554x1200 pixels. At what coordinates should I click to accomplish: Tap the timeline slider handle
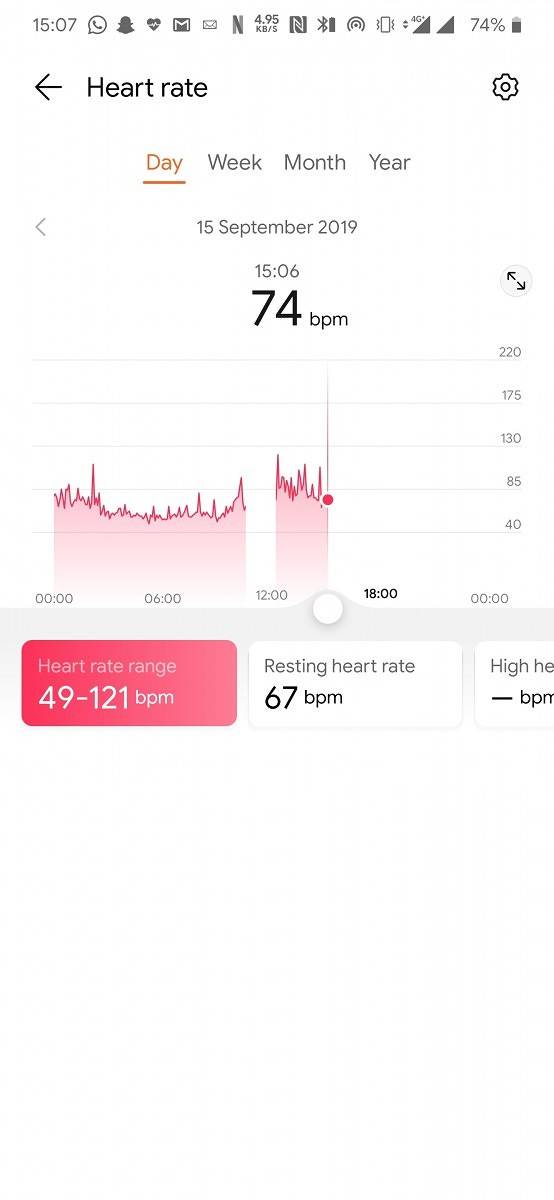coord(328,609)
